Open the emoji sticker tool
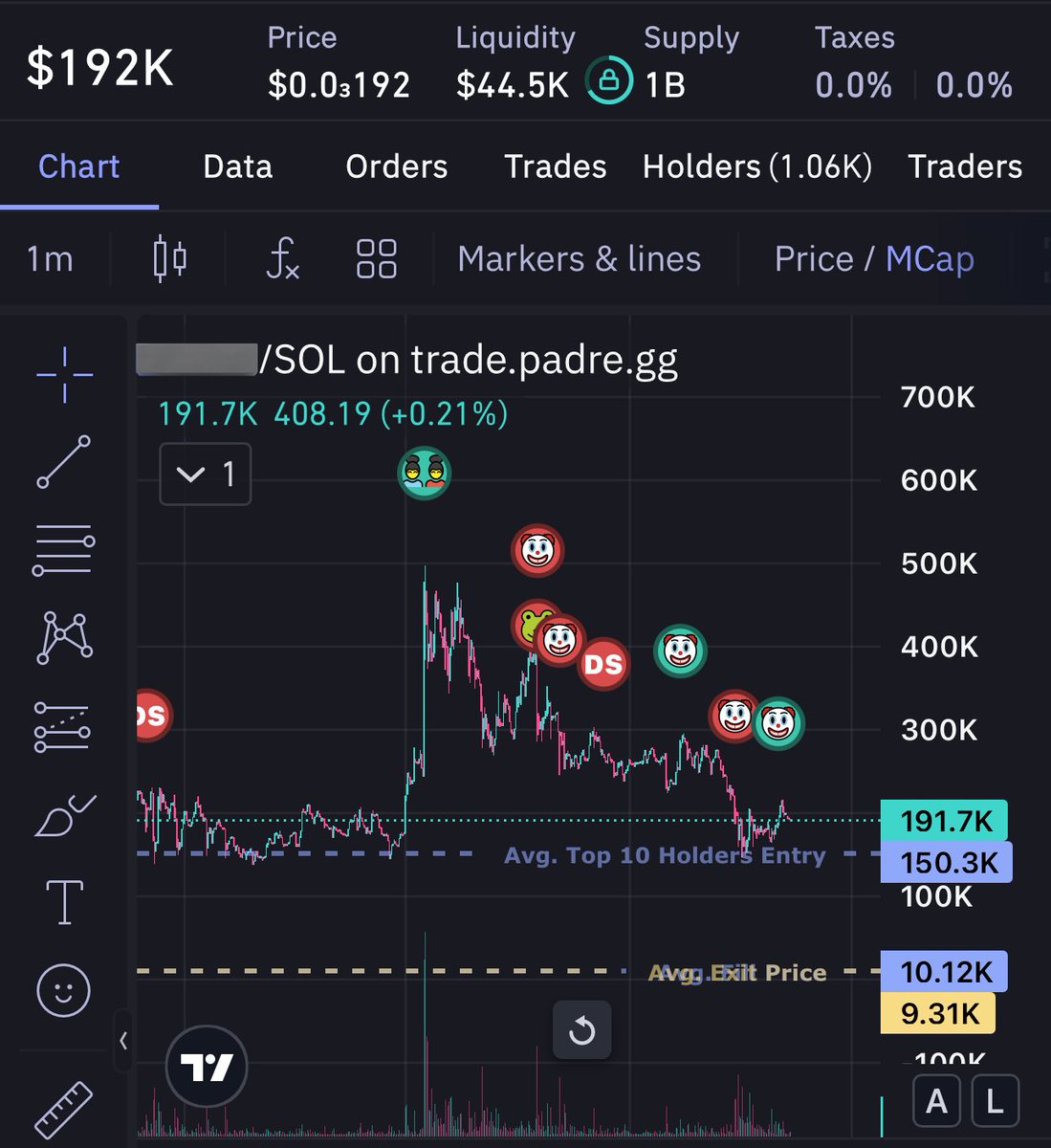 point(64,990)
